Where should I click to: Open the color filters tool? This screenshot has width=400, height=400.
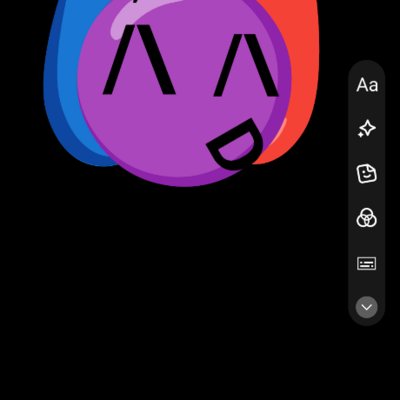point(367,218)
